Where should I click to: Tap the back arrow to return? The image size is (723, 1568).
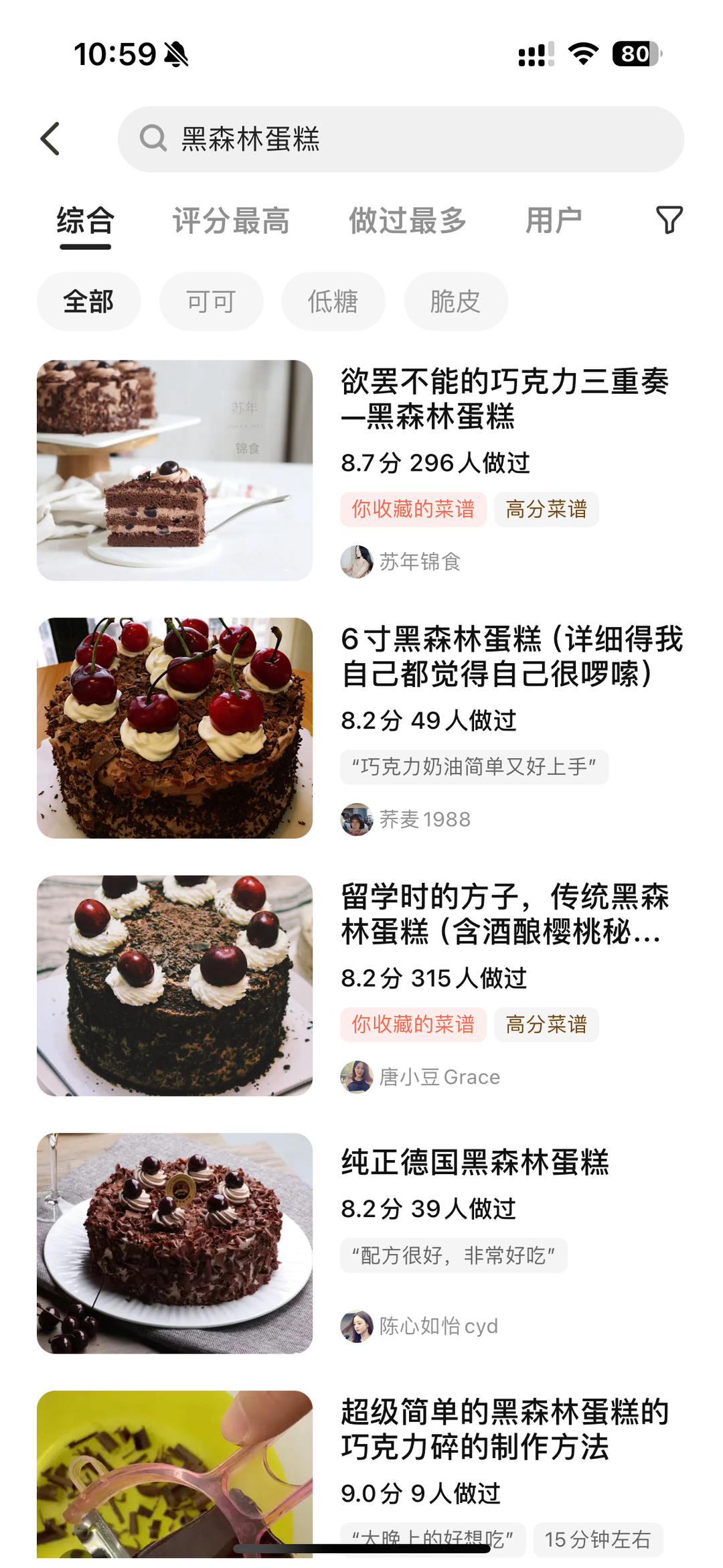[x=50, y=138]
